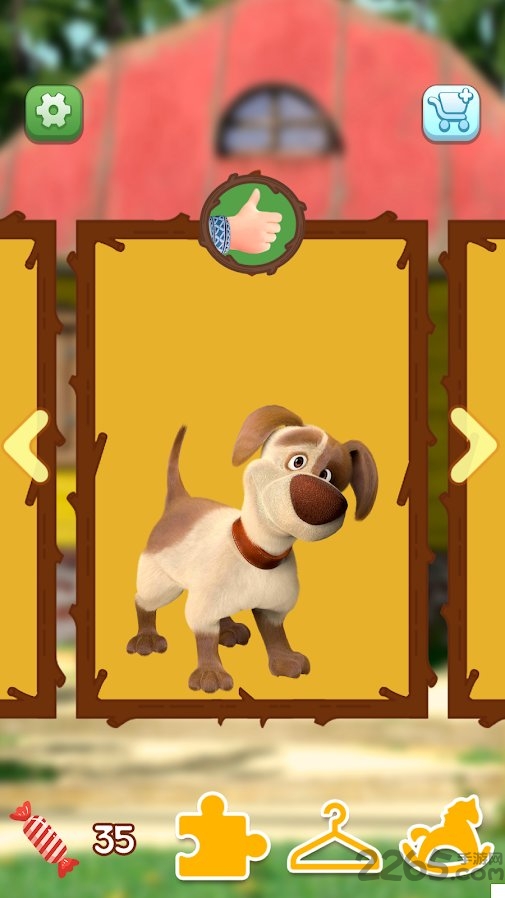505x898 pixels.
Task: Open the shop cart
Action: (x=451, y=113)
